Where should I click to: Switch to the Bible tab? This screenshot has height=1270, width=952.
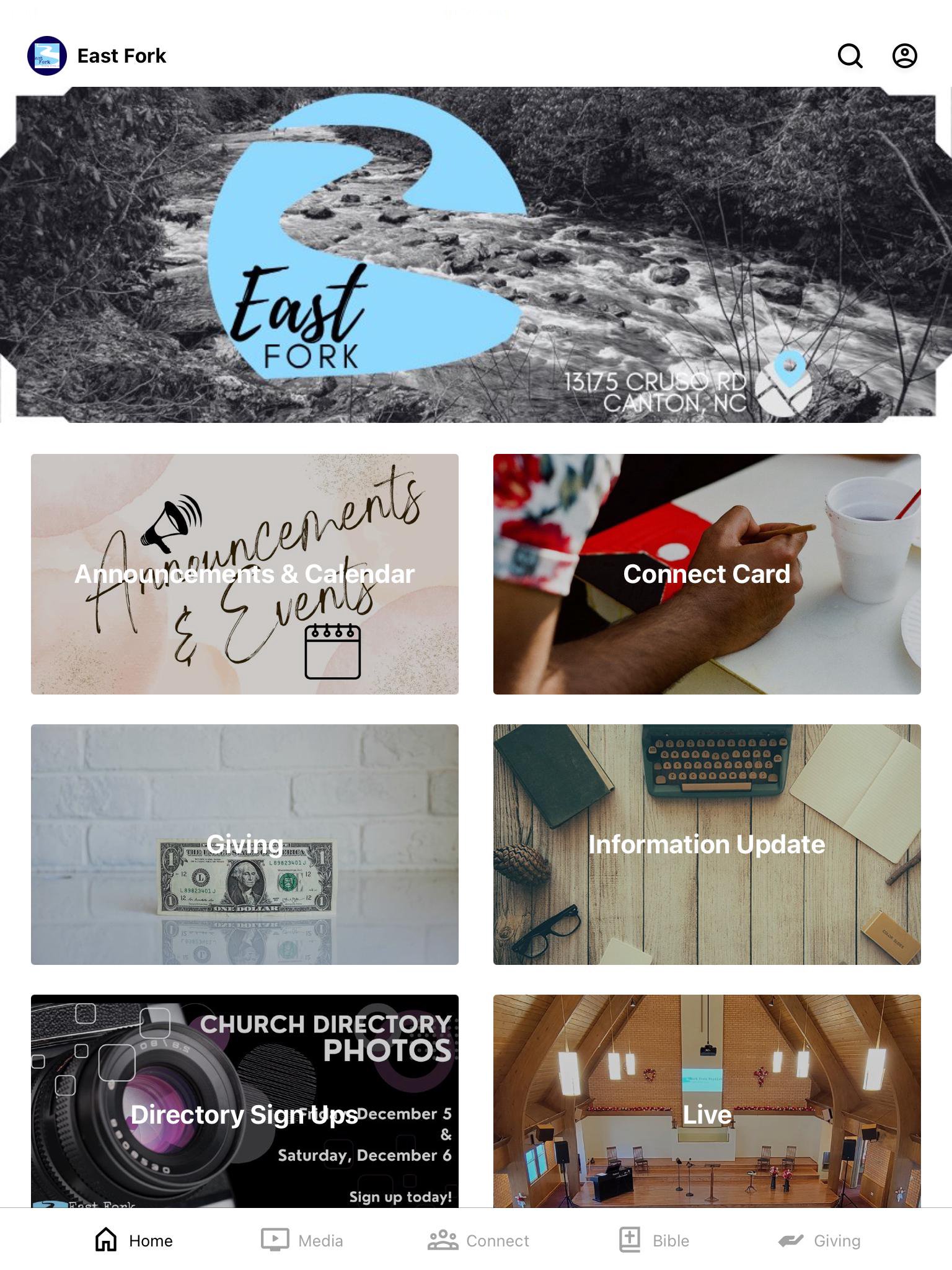click(654, 1240)
